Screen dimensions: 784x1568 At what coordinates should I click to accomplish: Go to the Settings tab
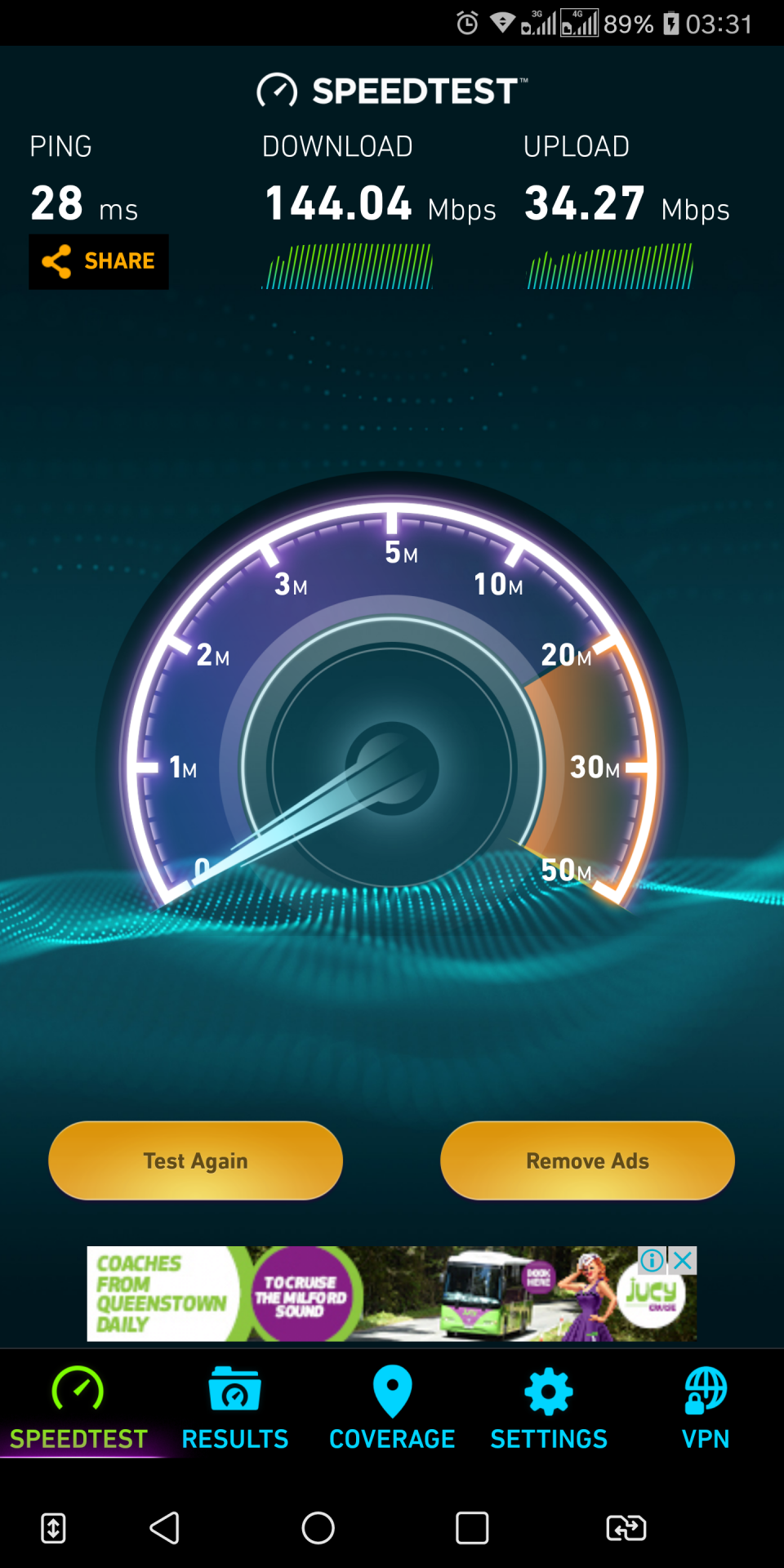pos(549,1408)
